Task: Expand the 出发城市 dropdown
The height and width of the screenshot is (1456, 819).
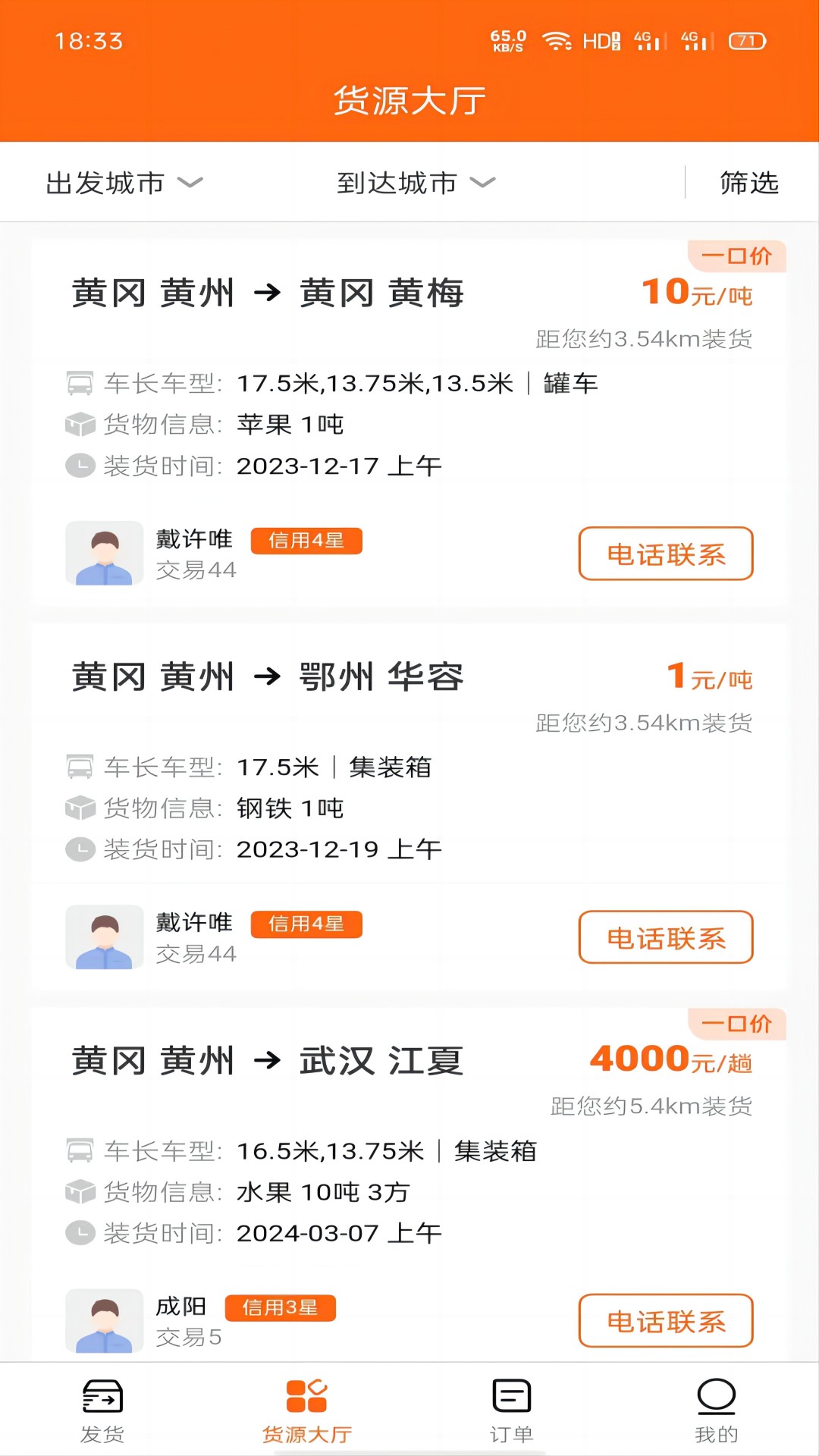Action: tap(124, 183)
